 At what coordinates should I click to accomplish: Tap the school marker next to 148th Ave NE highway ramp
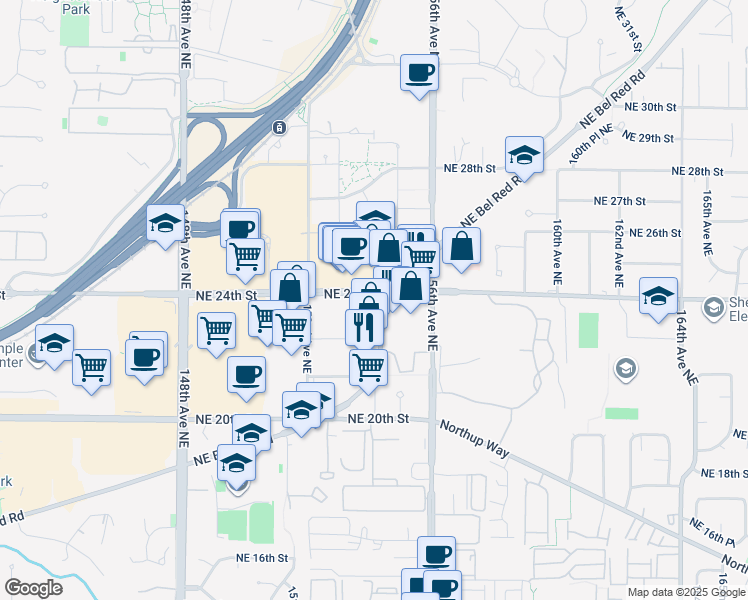(165, 224)
